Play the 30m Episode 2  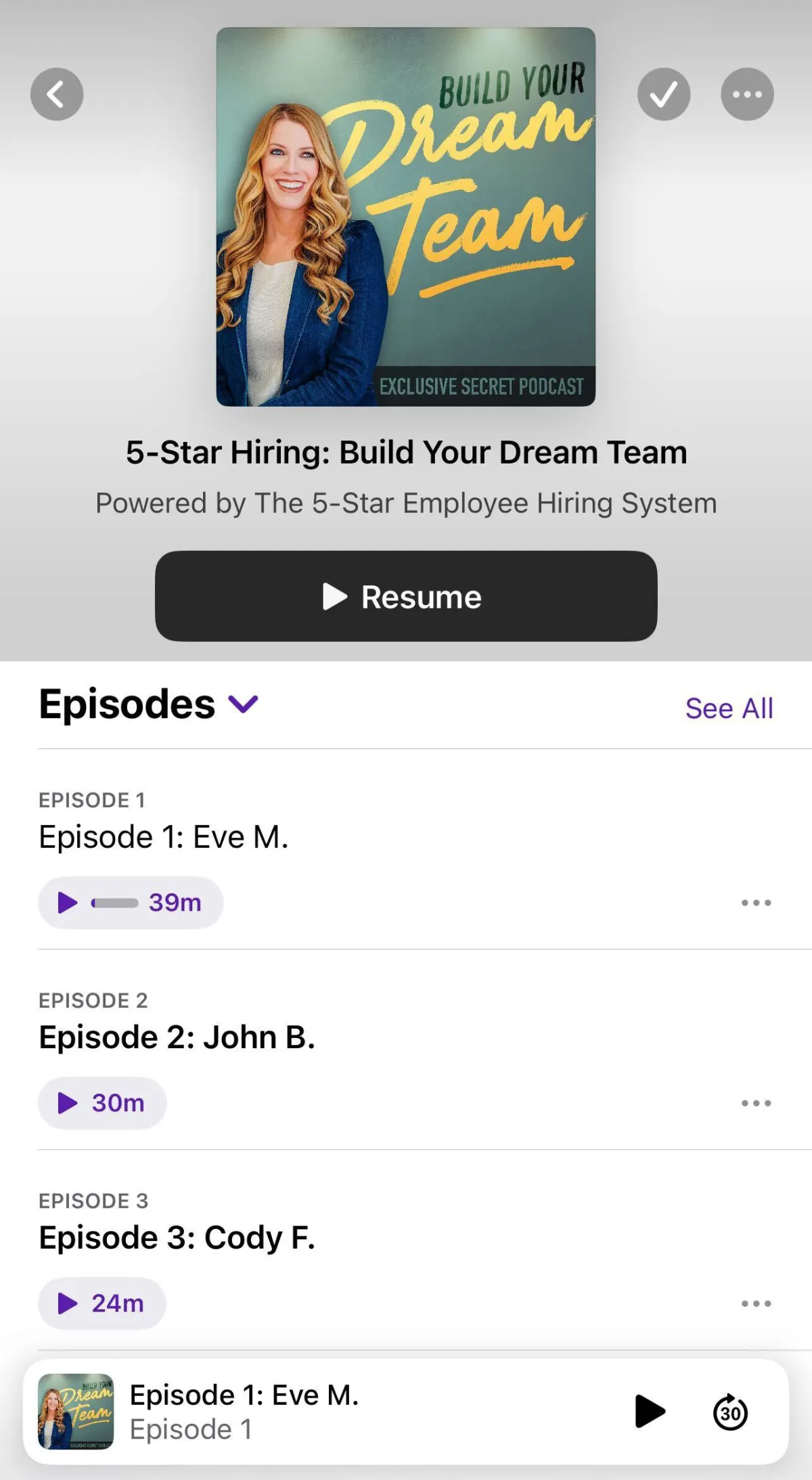[102, 1103]
